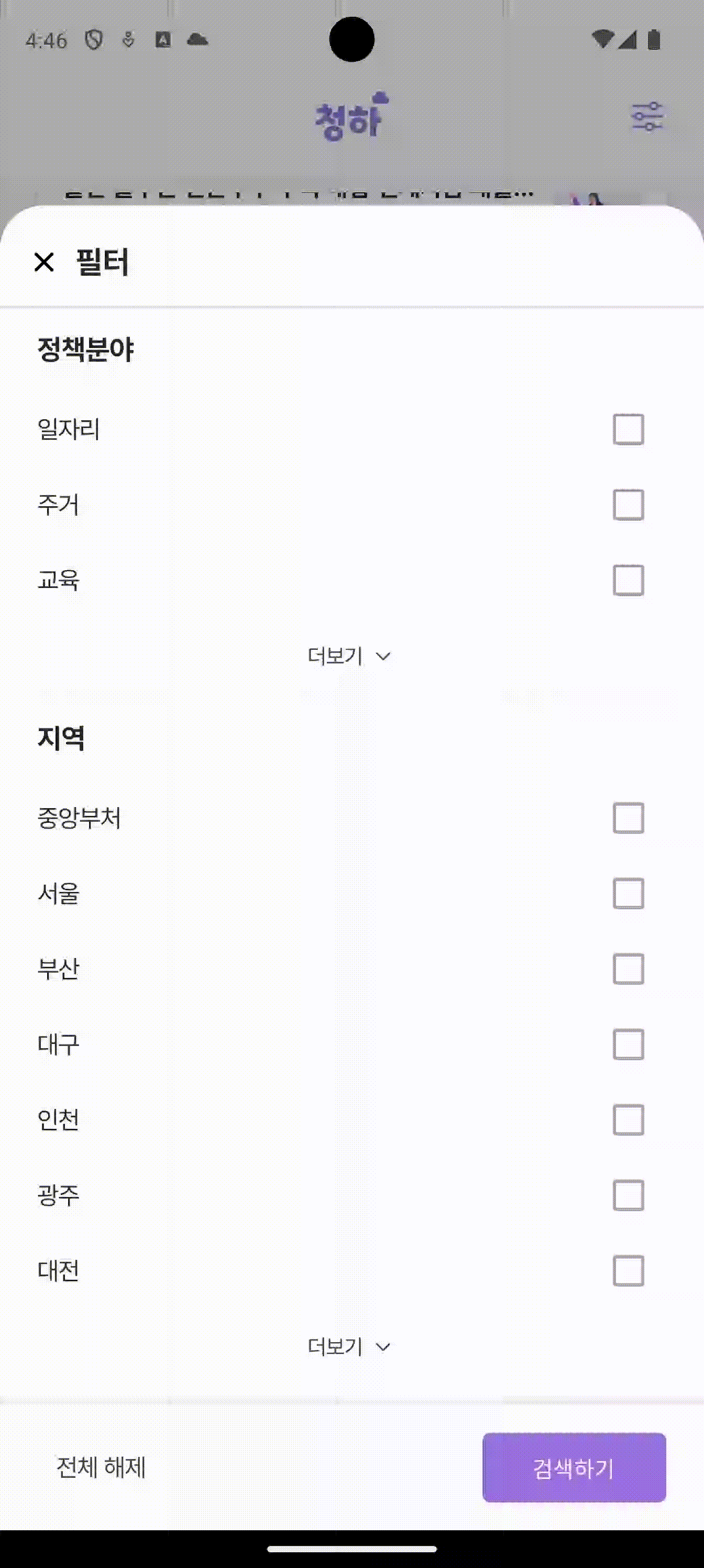Close the 필터 sheet
This screenshot has width=704, height=1568.
pyautogui.click(x=44, y=263)
